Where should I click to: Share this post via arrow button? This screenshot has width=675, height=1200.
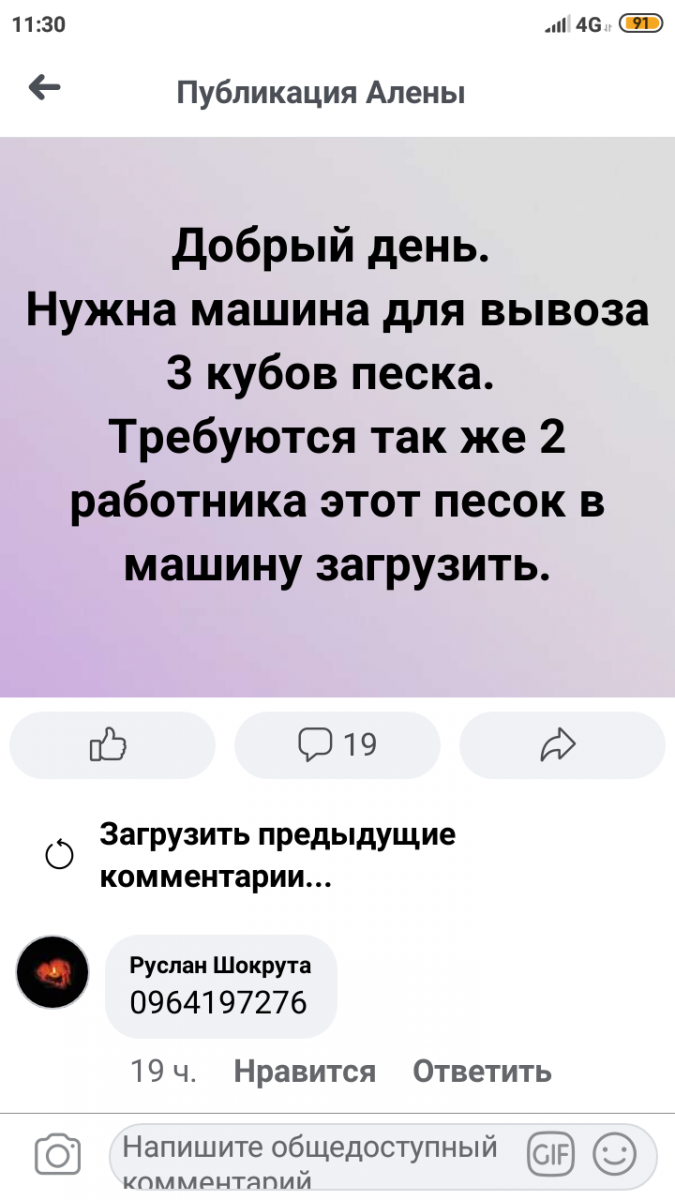pos(561,745)
